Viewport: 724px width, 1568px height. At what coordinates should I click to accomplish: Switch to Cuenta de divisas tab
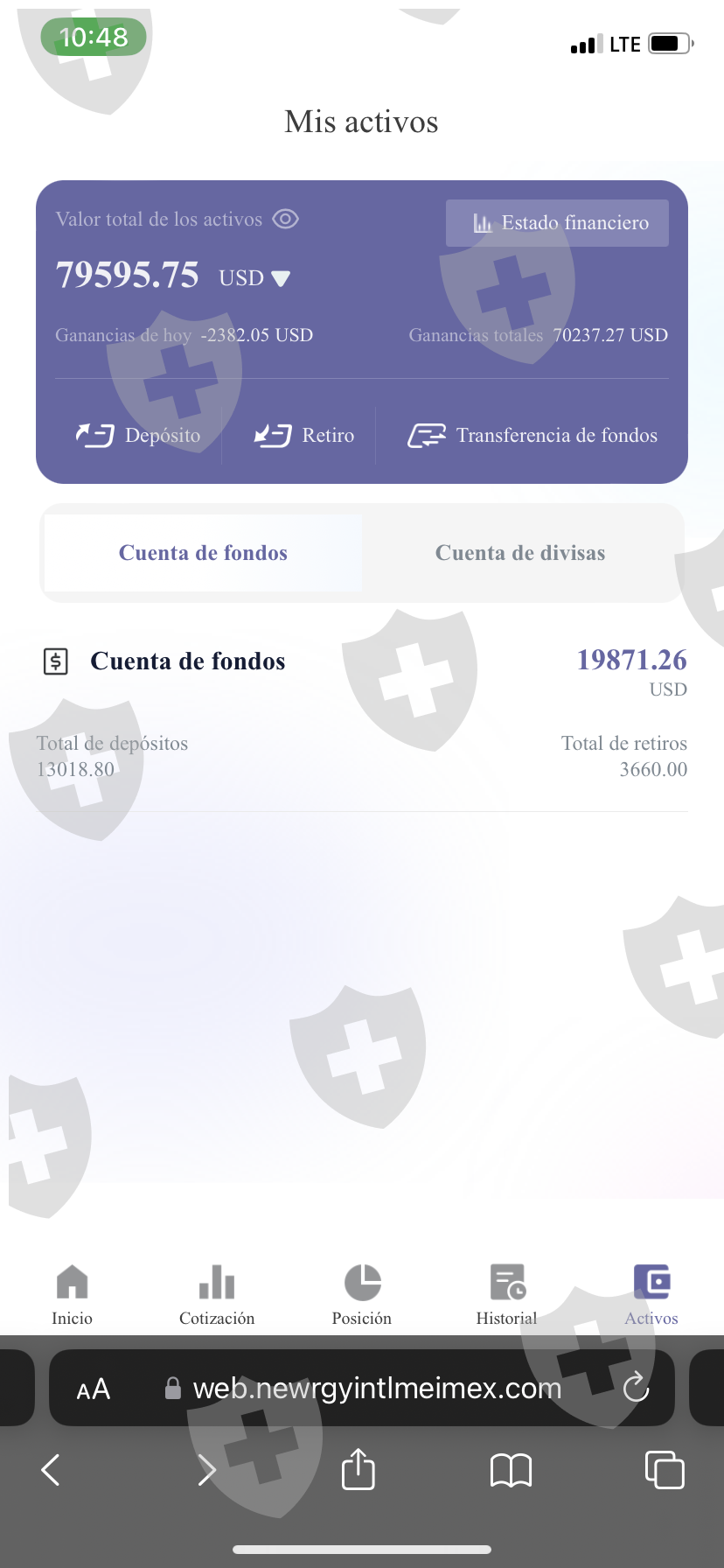pyautogui.click(x=520, y=553)
